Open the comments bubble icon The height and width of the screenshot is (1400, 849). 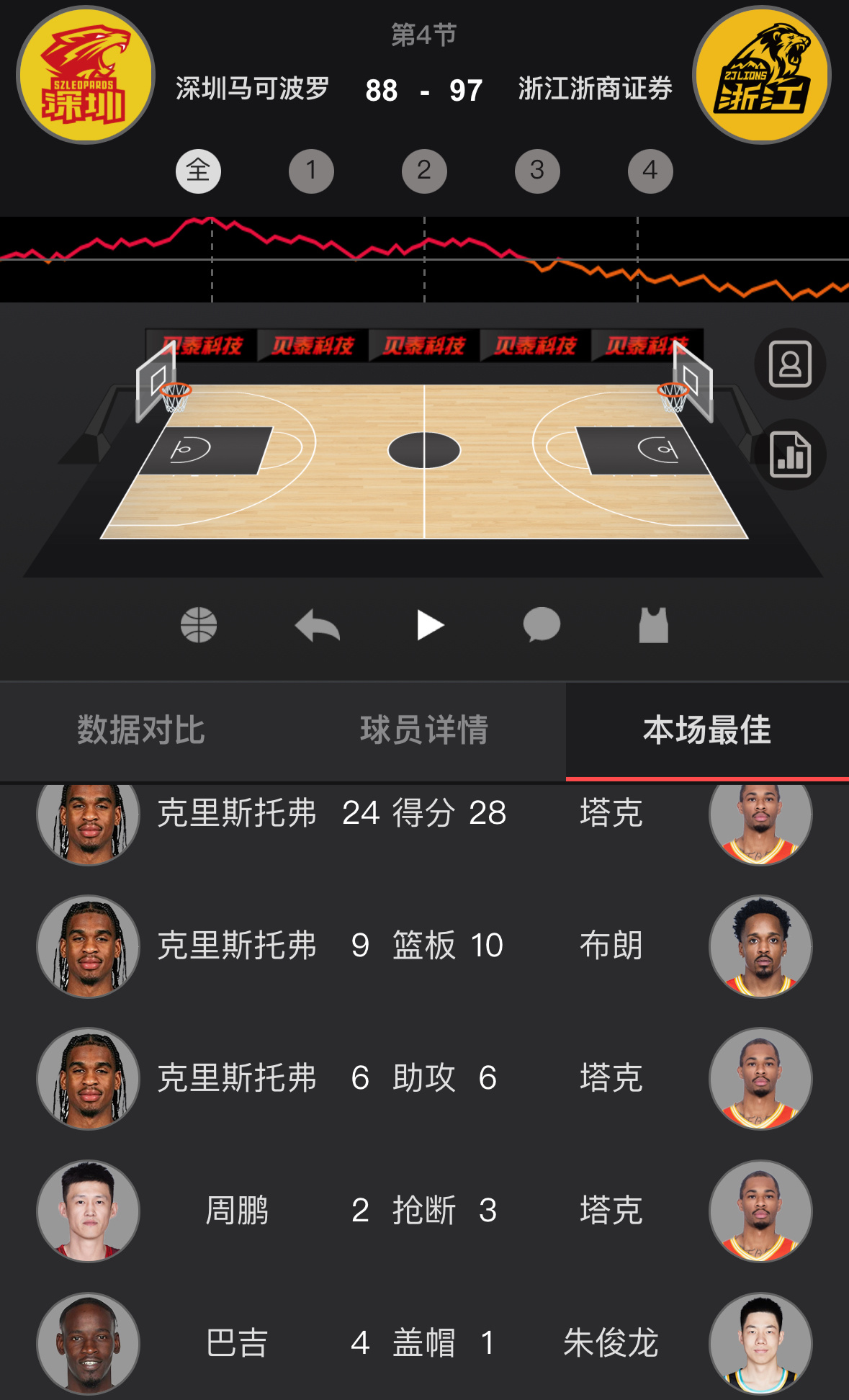pos(542,625)
